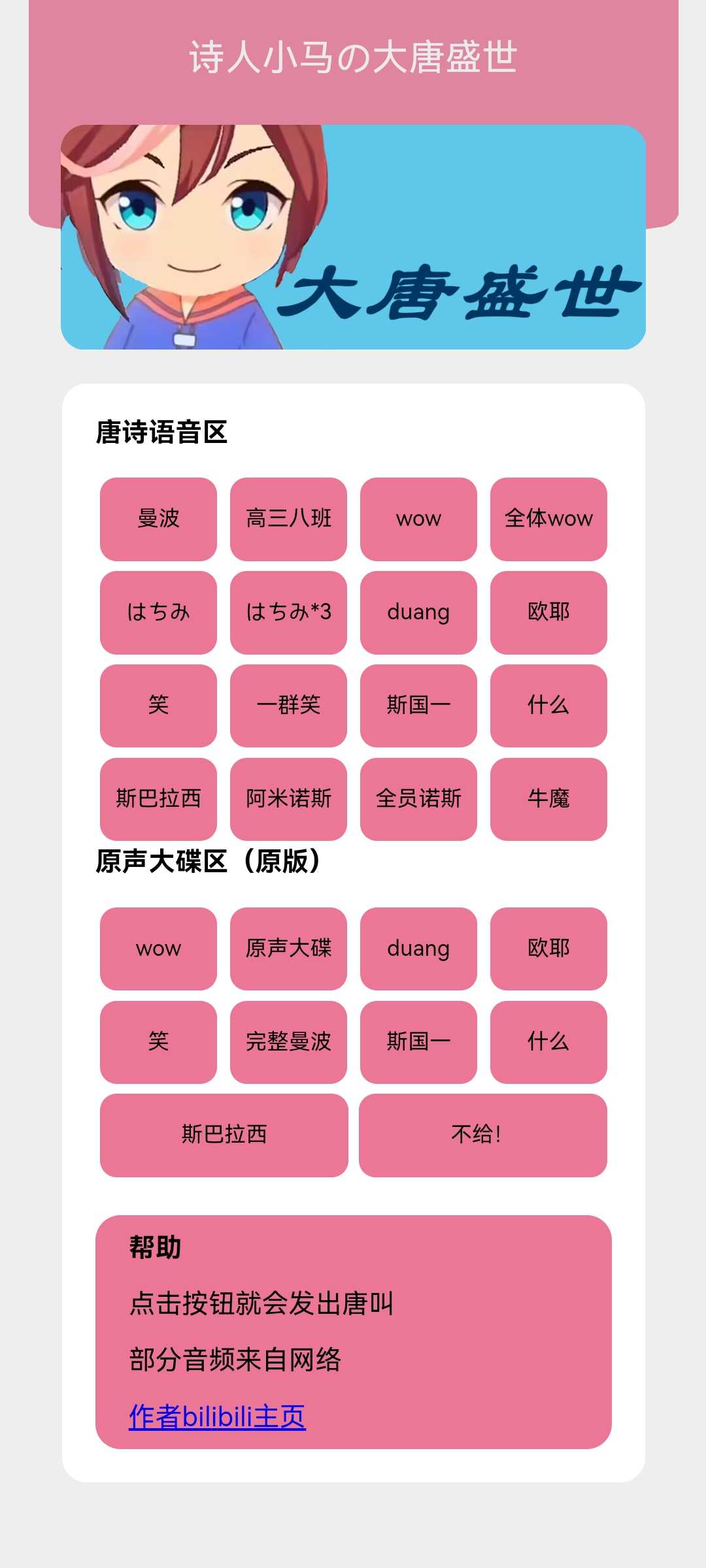Play wow in the 原声大碟区 section
The width and height of the screenshot is (706, 1568).
tap(158, 949)
